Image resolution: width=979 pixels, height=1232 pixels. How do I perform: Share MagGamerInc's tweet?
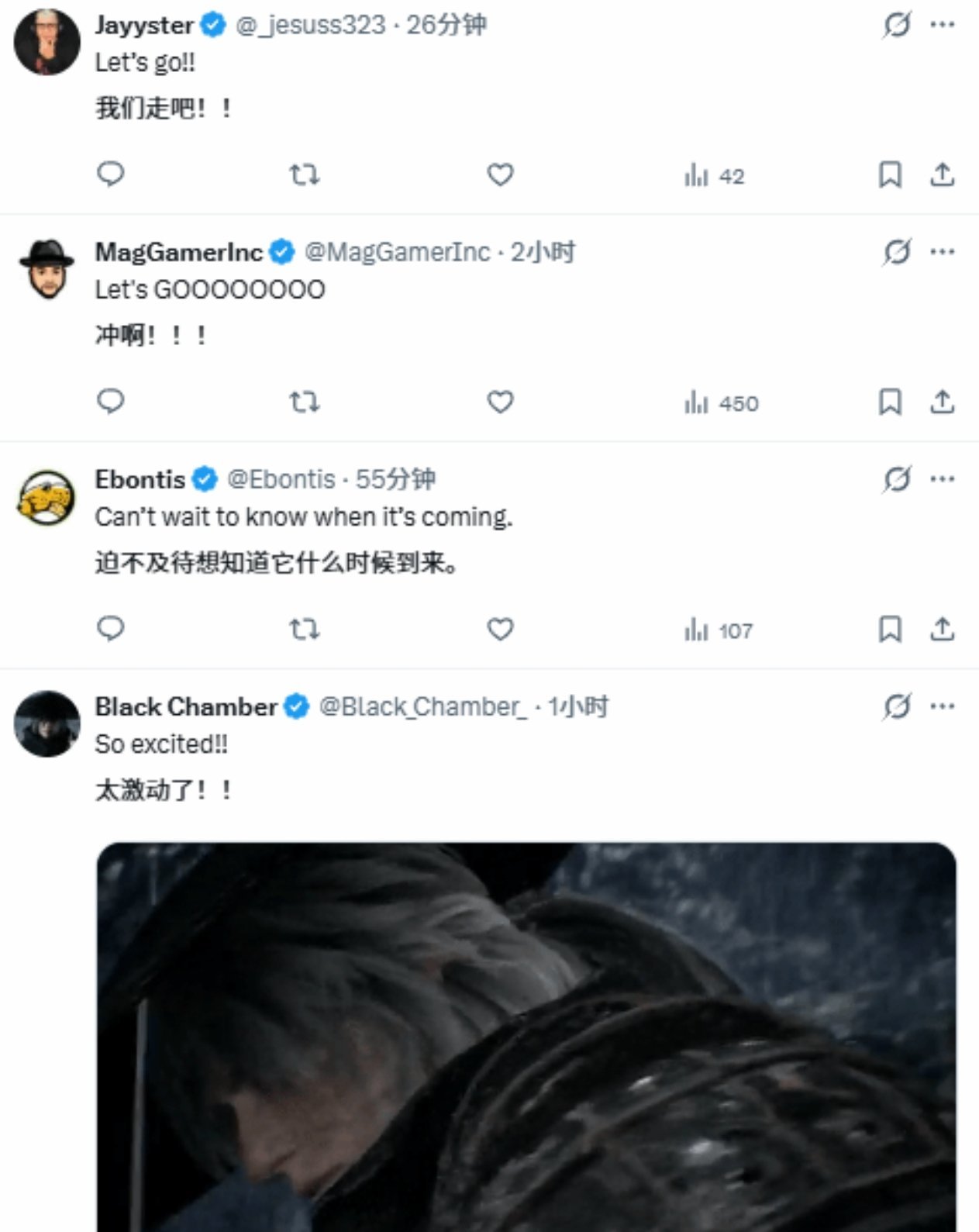click(942, 402)
